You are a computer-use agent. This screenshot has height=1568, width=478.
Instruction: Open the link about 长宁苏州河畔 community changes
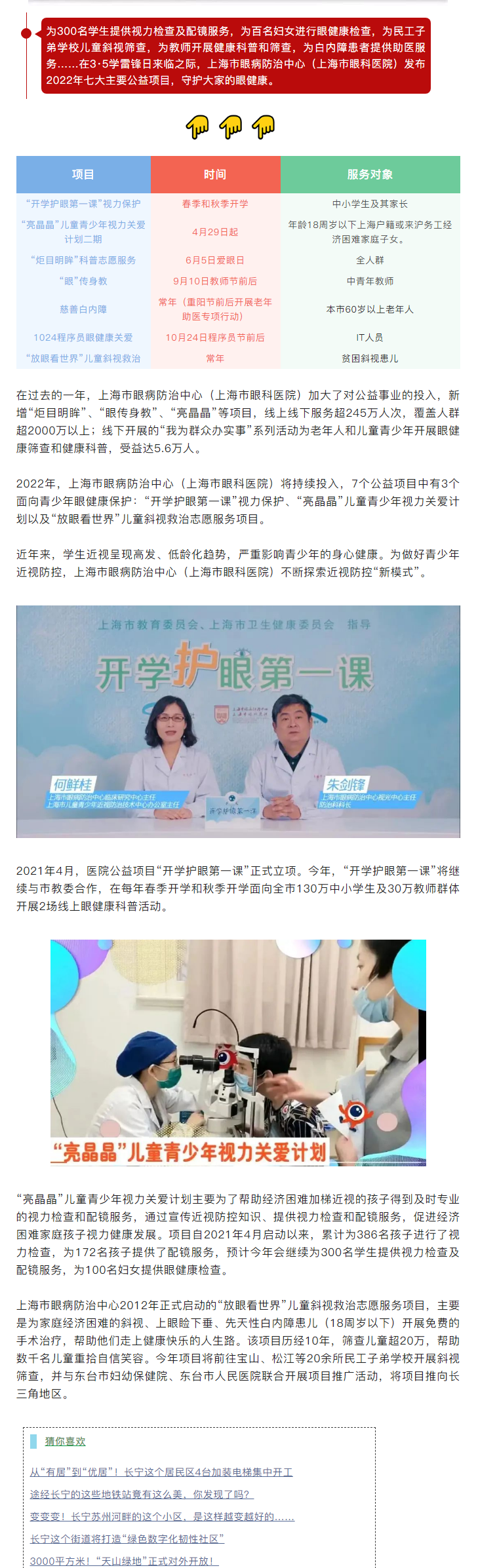point(162,1516)
